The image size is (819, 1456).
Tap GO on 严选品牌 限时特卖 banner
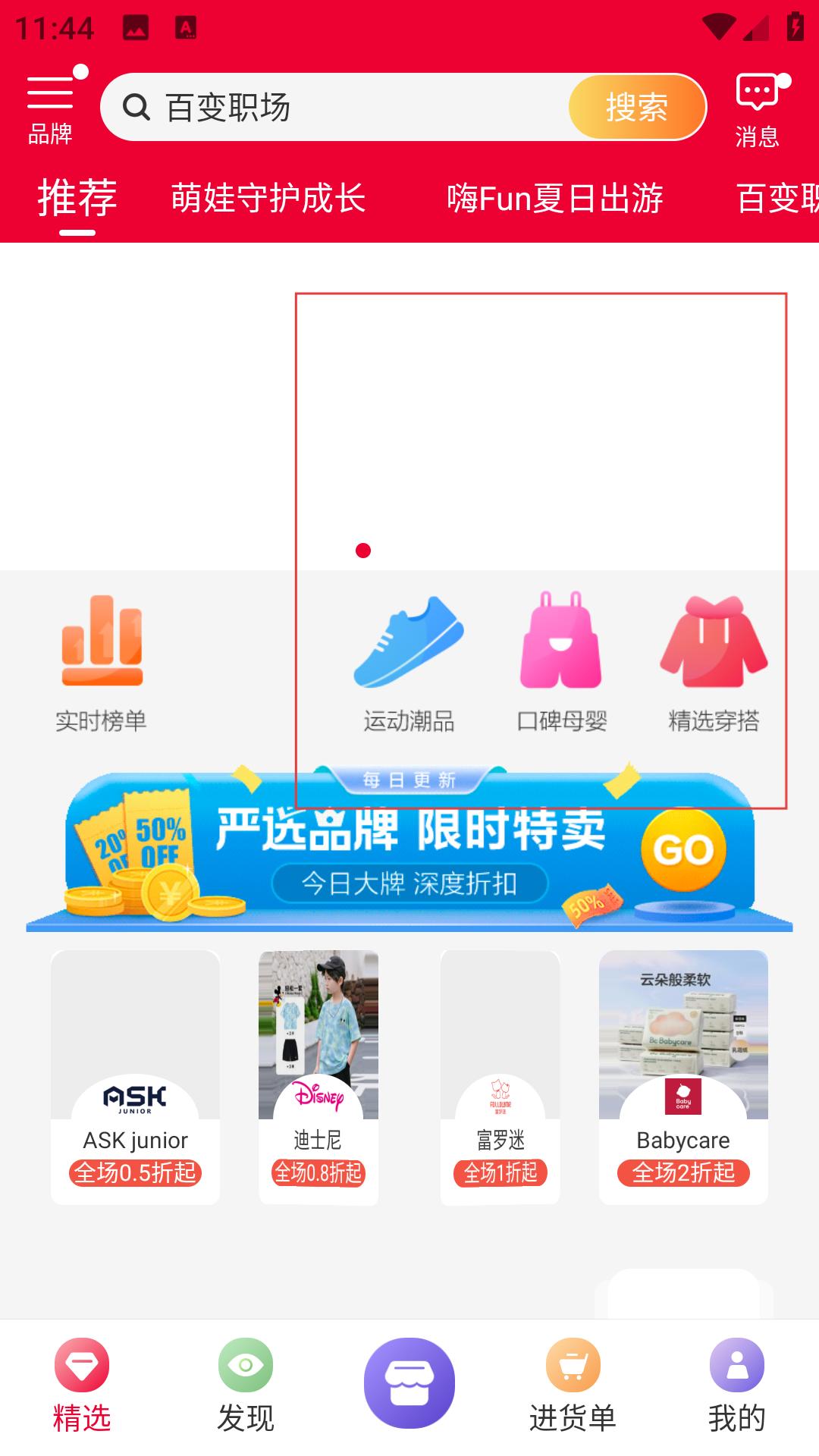683,850
